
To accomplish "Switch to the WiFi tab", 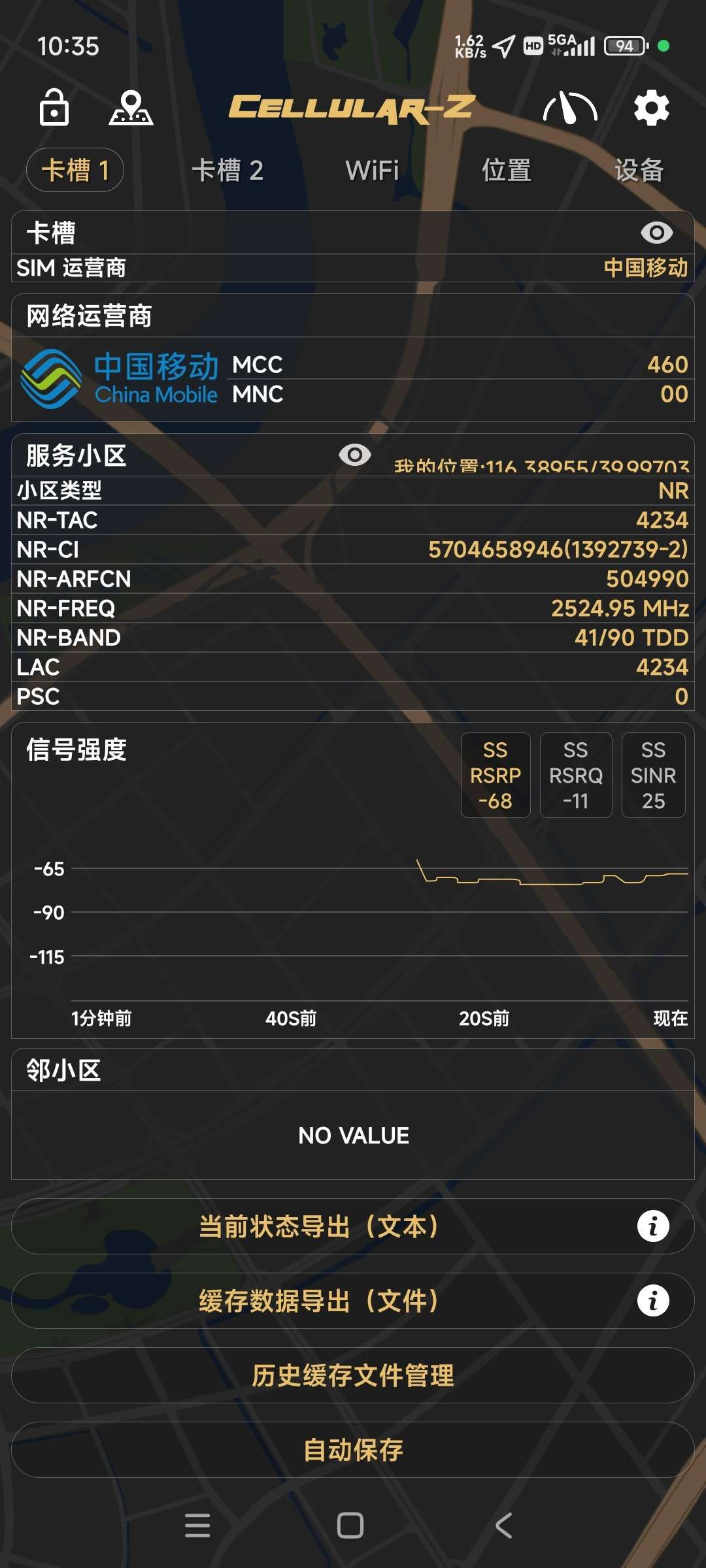I will click(371, 171).
